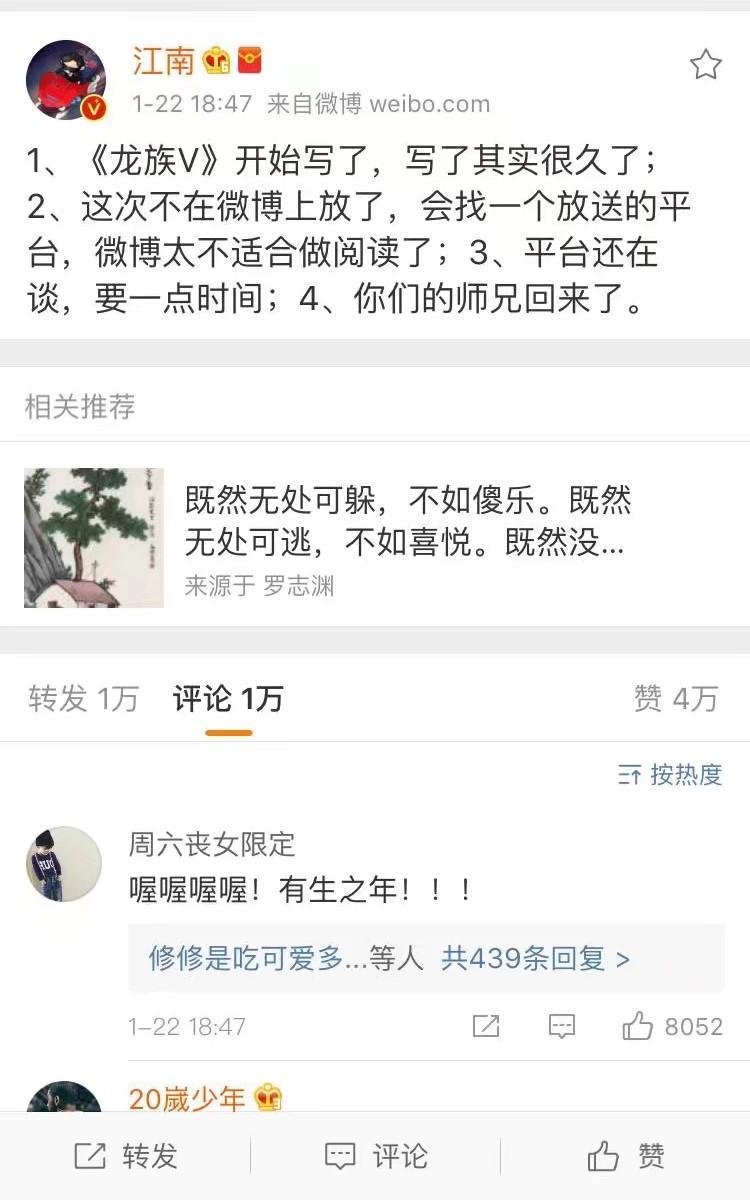The image size is (750, 1200).
Task: Open the 江南 username link
Action: point(164,61)
